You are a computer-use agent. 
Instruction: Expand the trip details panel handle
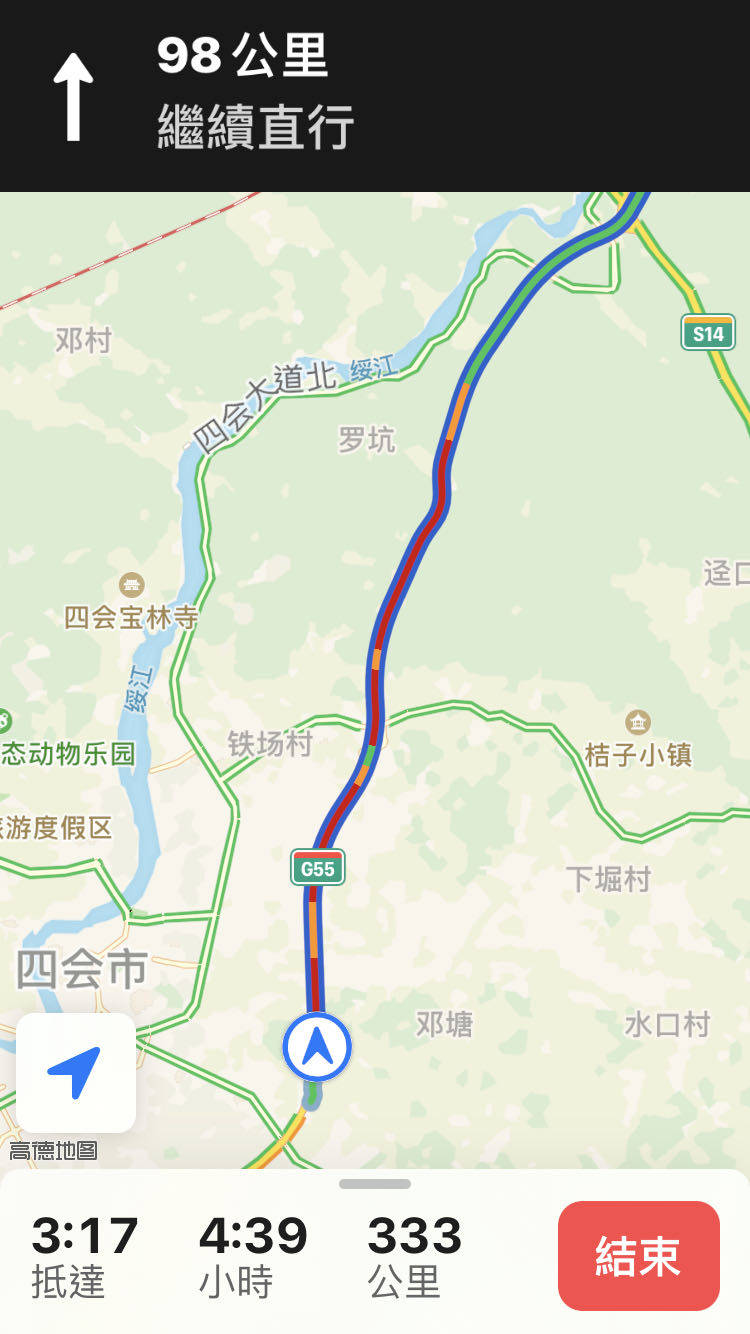(375, 1184)
